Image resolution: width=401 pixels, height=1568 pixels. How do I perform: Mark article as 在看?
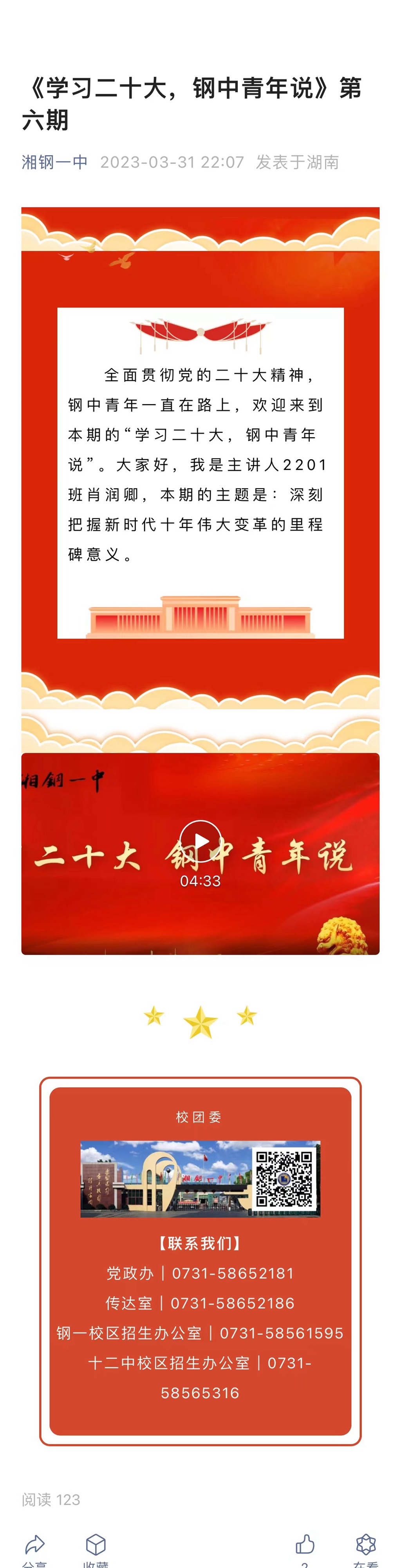point(366,1546)
